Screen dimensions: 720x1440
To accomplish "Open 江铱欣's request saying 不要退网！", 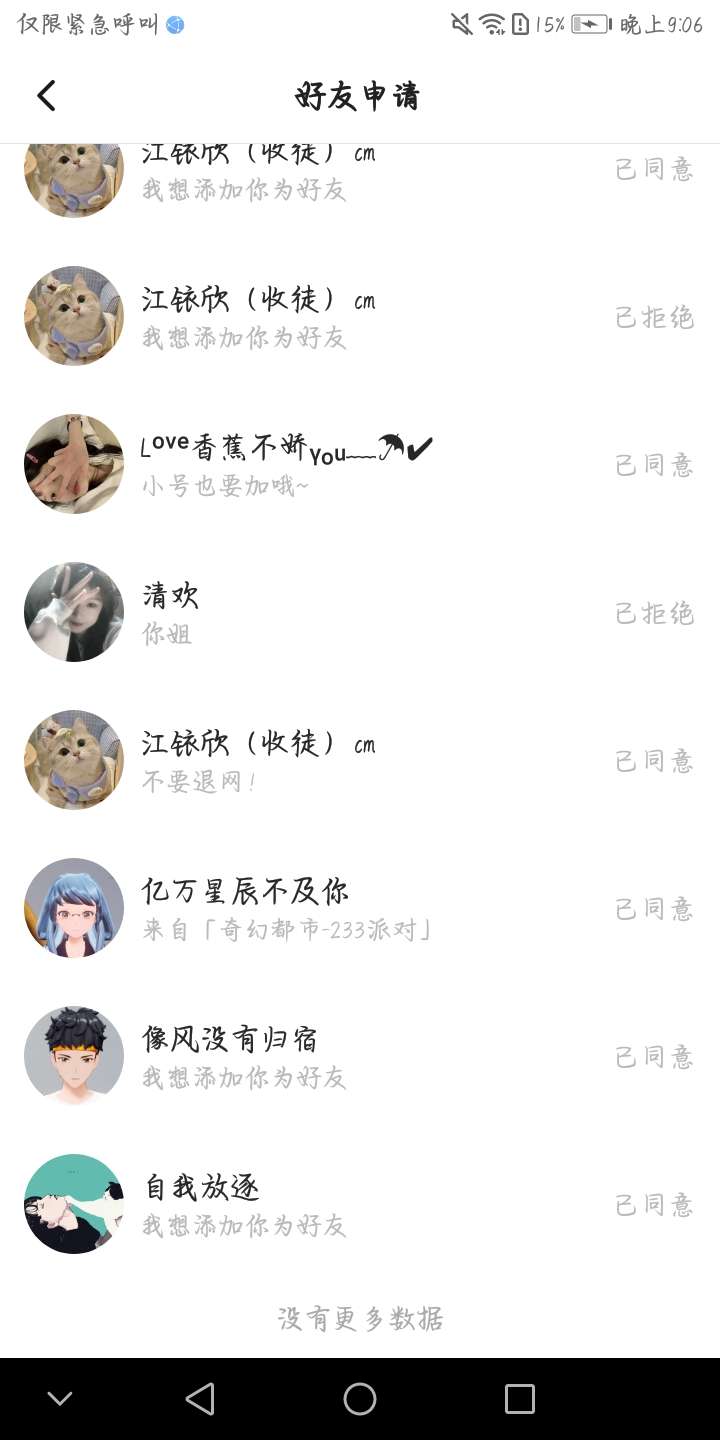I will [360, 761].
